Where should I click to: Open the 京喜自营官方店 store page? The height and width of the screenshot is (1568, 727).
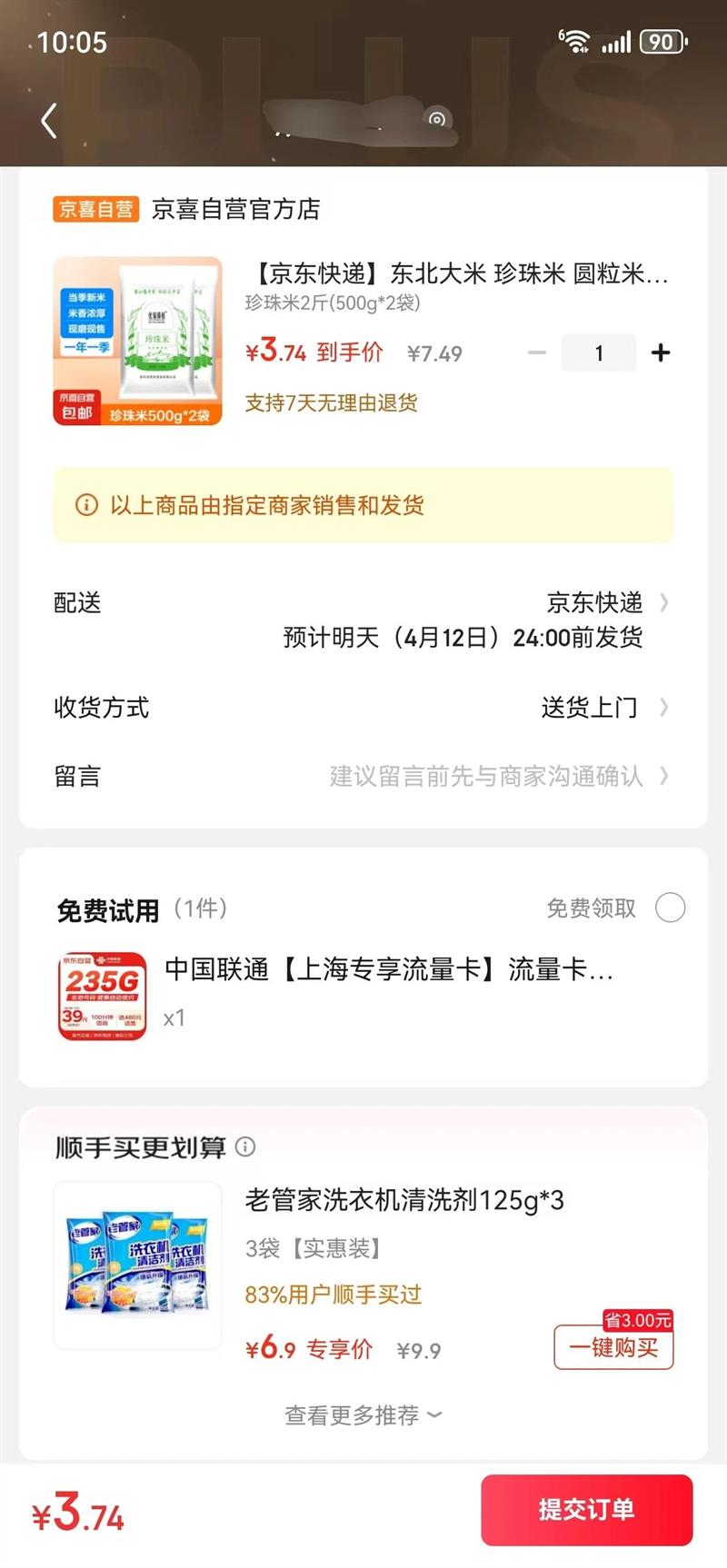235,210
